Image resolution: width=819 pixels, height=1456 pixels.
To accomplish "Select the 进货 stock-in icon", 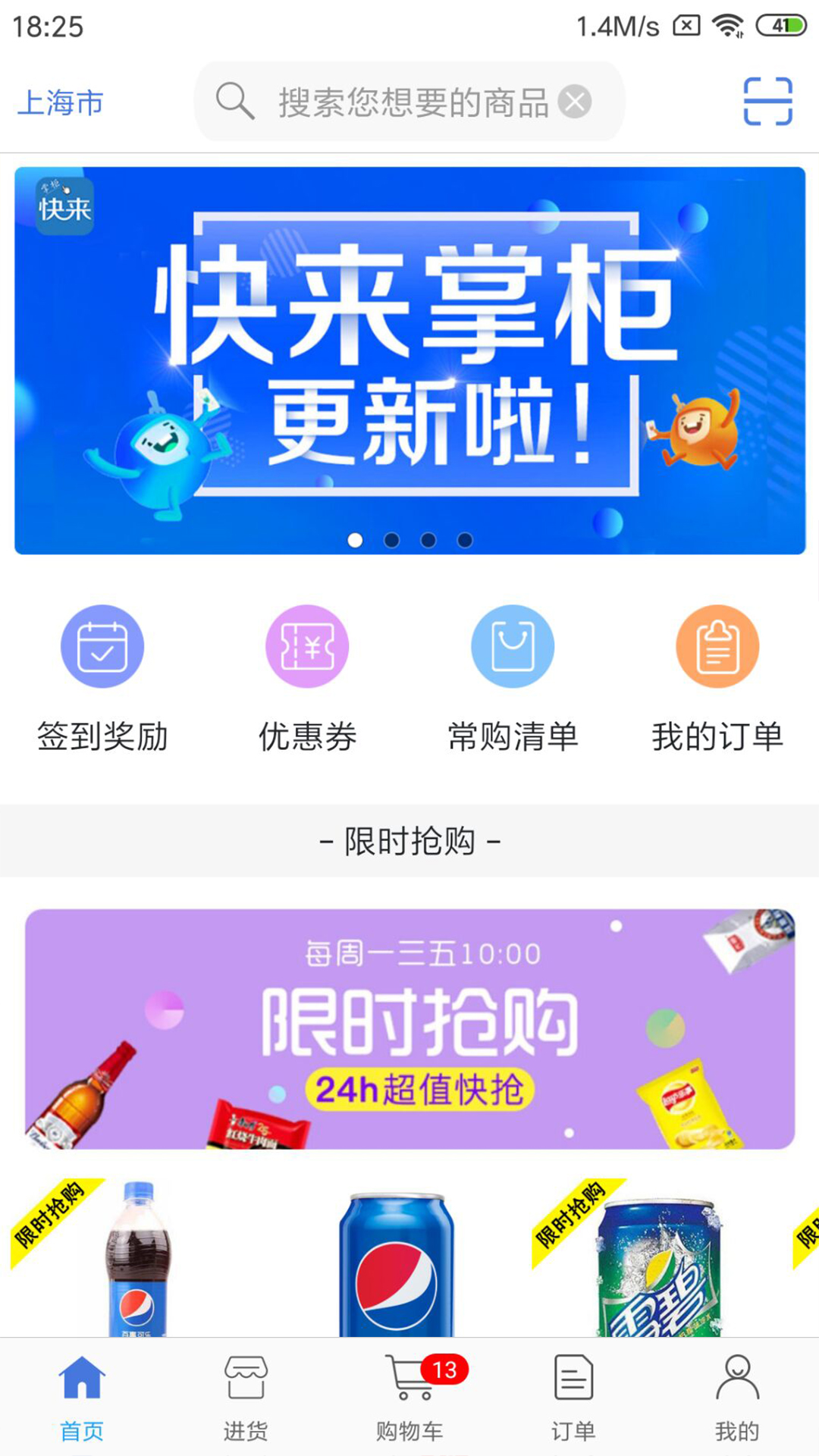I will (x=246, y=1399).
